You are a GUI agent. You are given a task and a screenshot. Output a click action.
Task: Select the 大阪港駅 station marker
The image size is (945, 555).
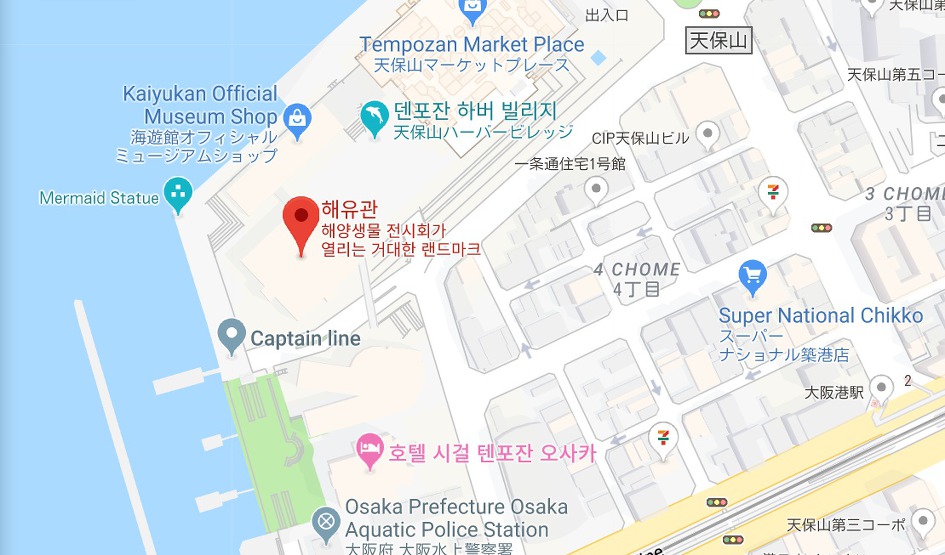pos(881,389)
